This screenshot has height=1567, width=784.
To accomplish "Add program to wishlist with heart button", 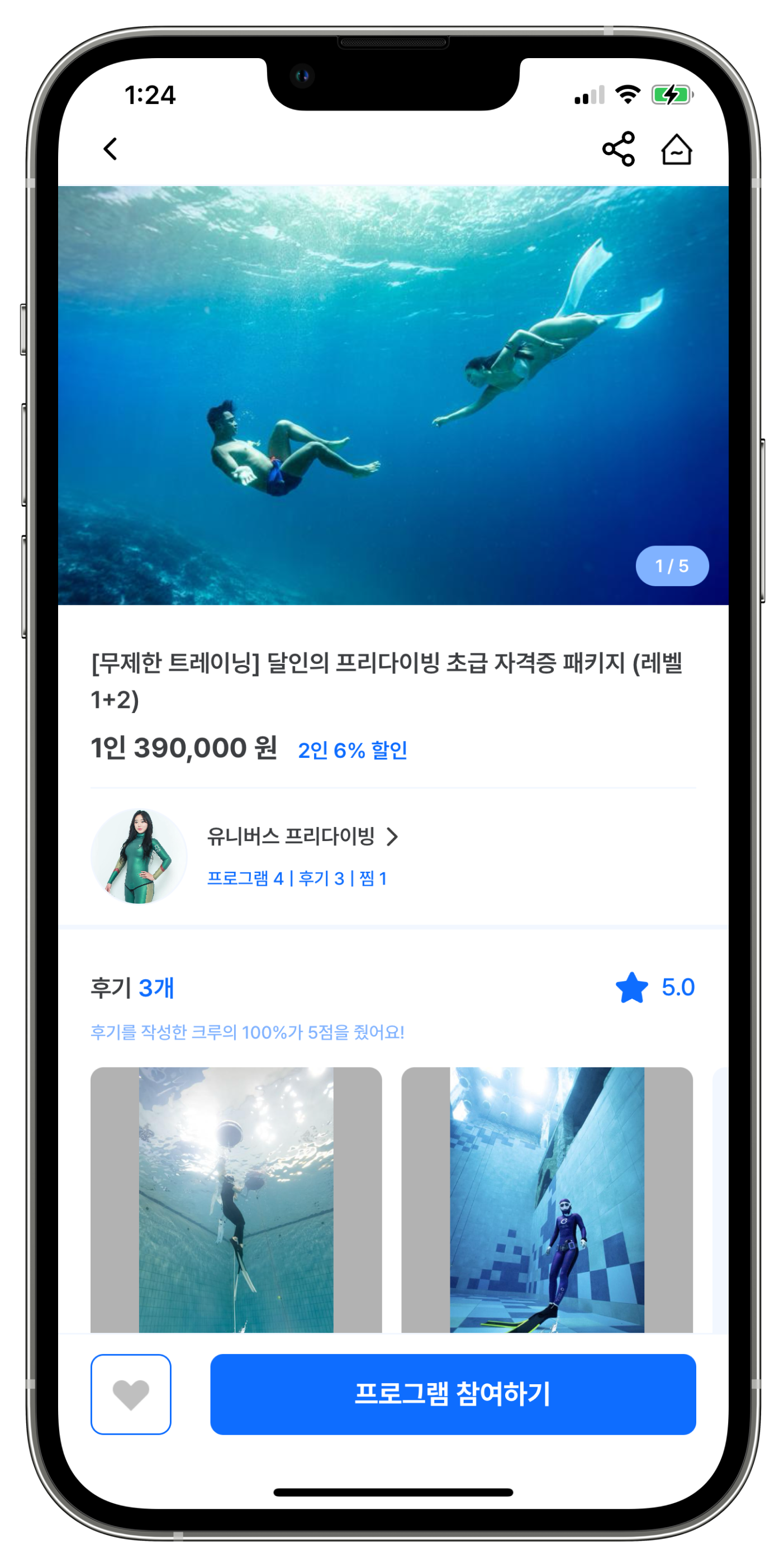I will (131, 1394).
